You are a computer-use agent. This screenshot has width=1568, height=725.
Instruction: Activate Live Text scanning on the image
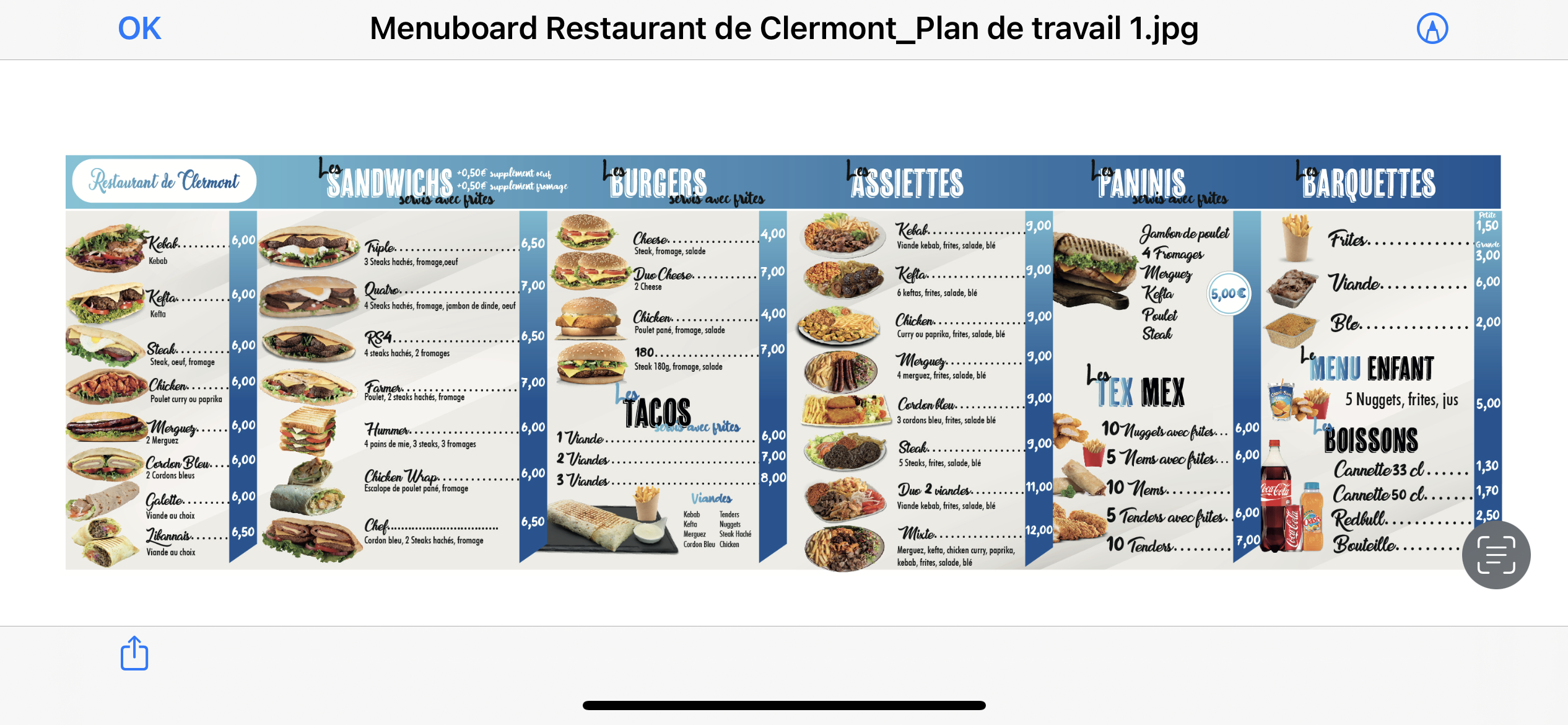pos(1496,555)
